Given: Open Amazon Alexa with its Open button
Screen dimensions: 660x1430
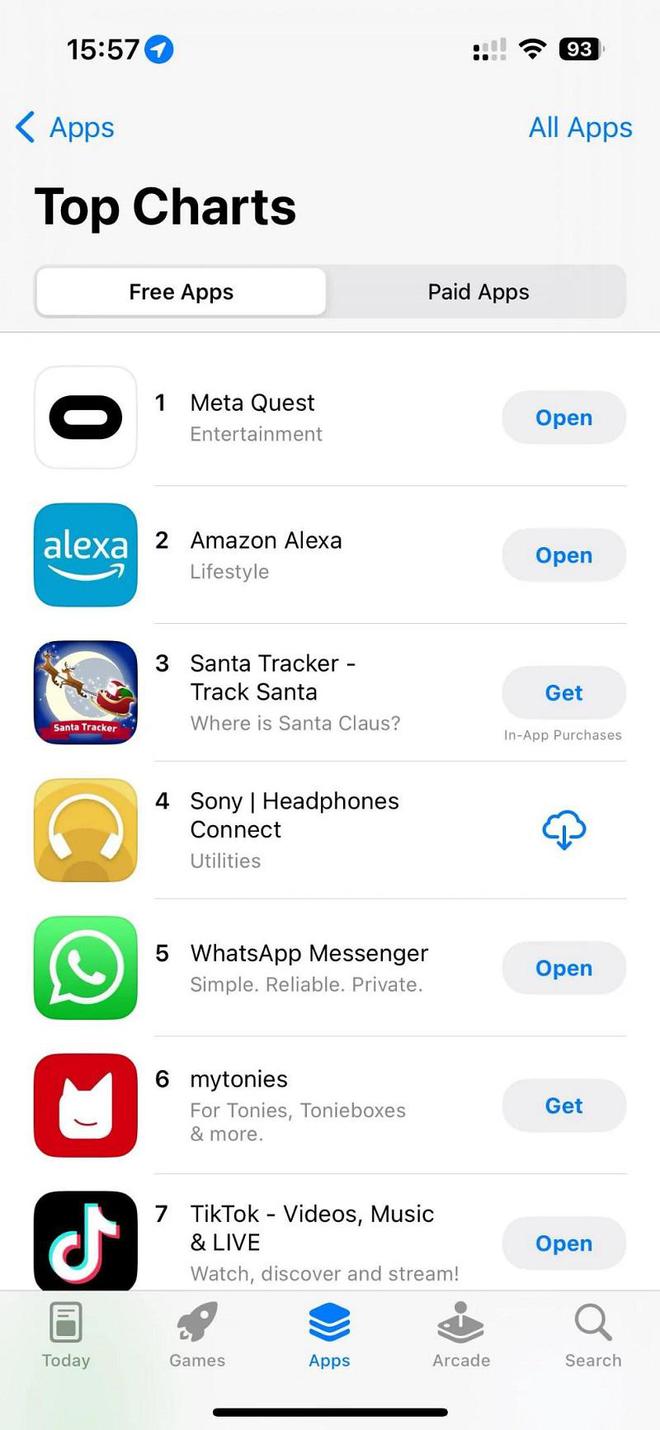Looking at the screenshot, I should pos(564,556).
